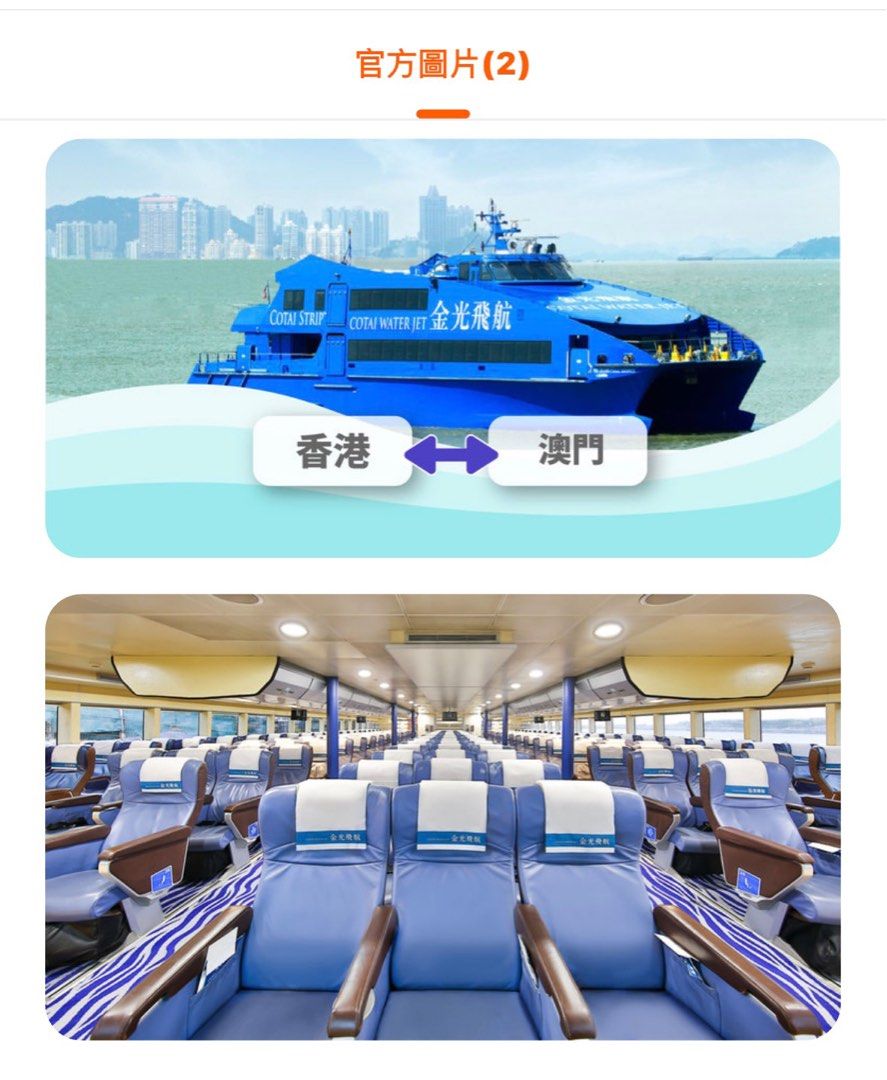Screen dimensions: 887x1080
Task: Select the 官方圖片(2) tab
Action: (x=443, y=66)
